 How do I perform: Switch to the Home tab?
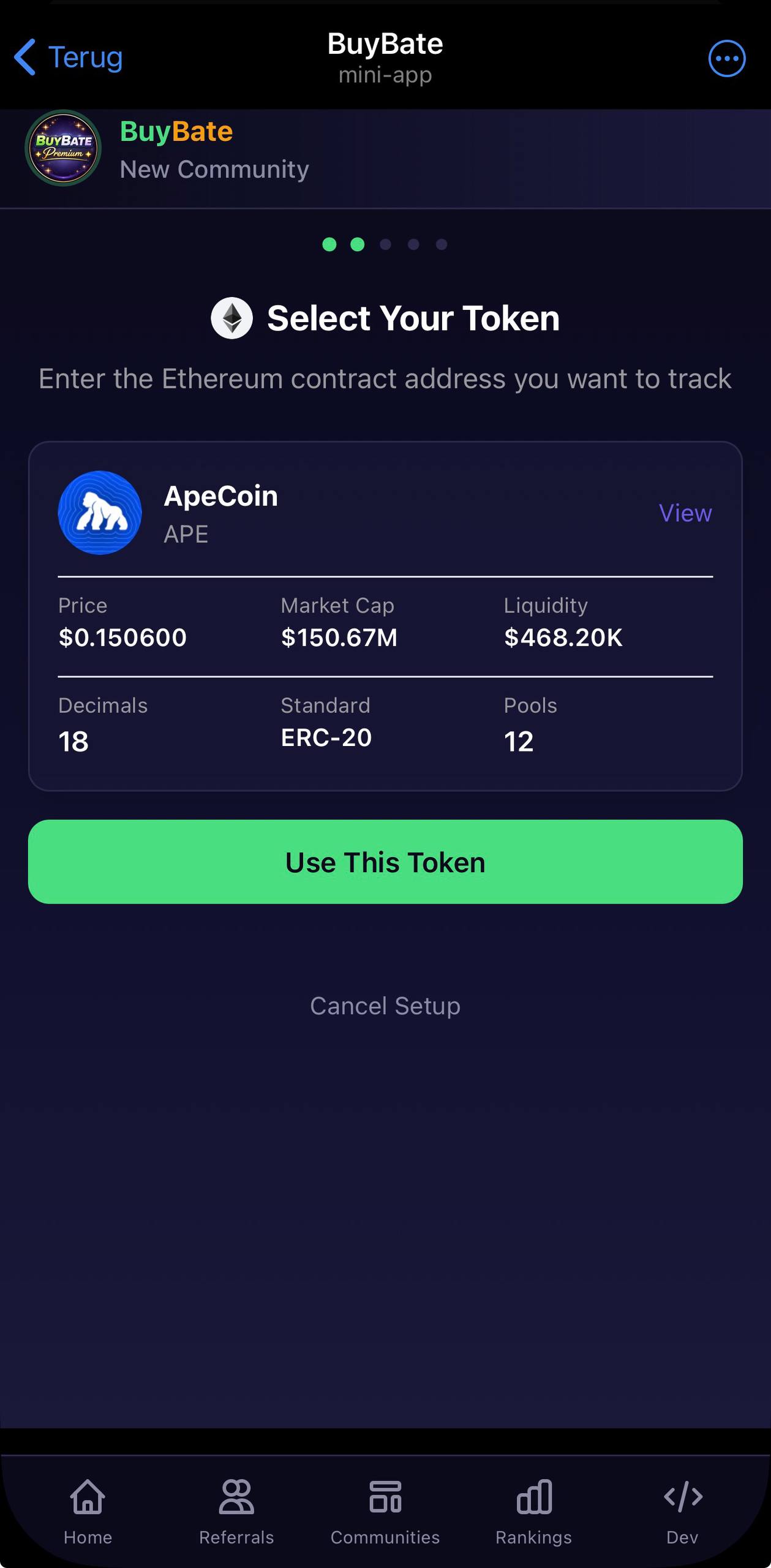click(88, 1510)
